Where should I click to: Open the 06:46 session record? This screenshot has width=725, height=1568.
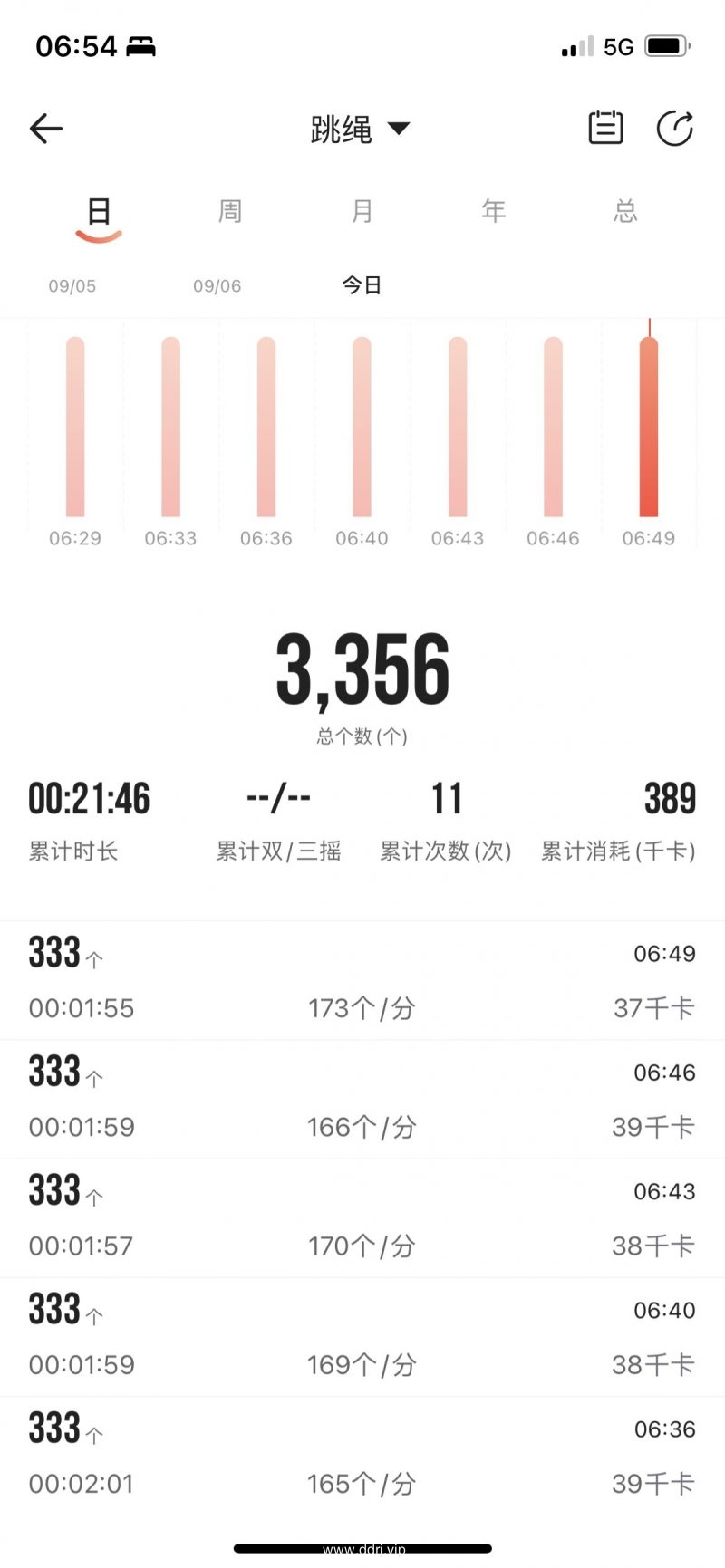pyautogui.click(x=362, y=1100)
